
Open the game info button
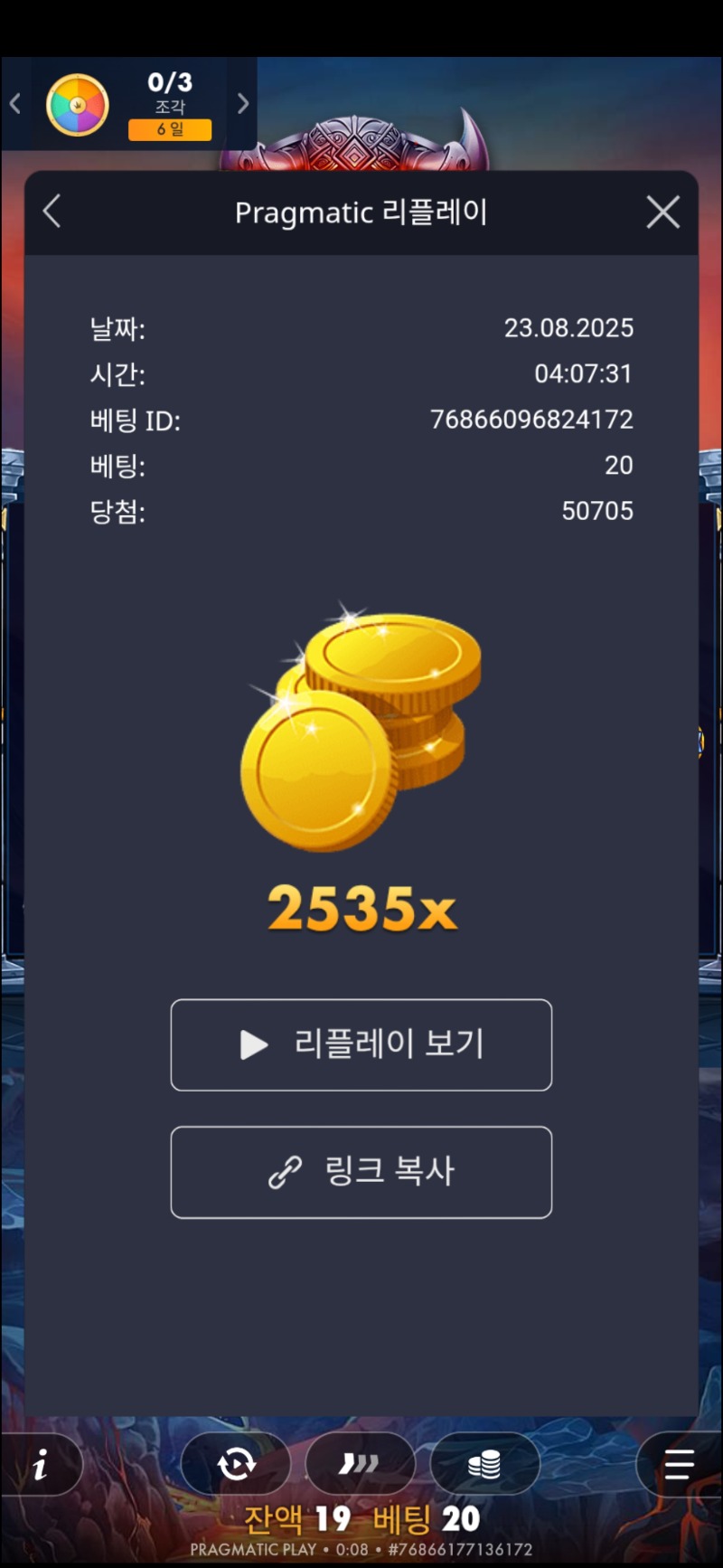tap(40, 1465)
